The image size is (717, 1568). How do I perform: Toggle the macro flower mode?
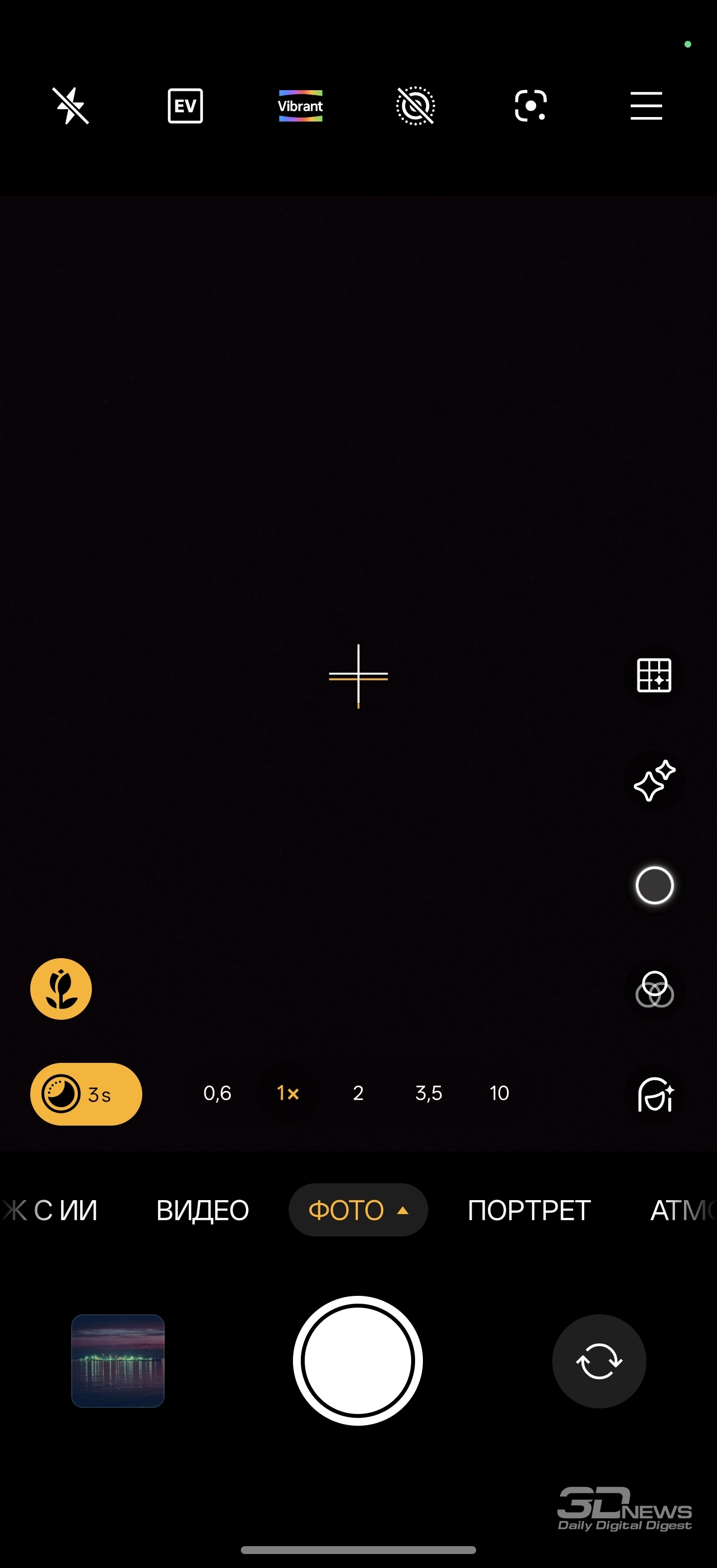61,988
